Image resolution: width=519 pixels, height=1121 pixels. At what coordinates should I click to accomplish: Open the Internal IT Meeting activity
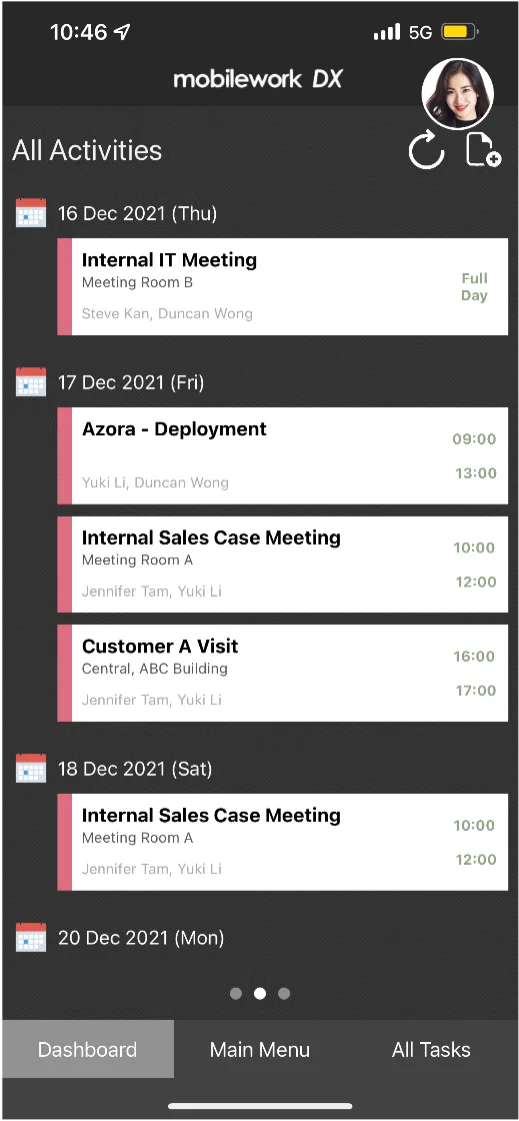tap(282, 287)
